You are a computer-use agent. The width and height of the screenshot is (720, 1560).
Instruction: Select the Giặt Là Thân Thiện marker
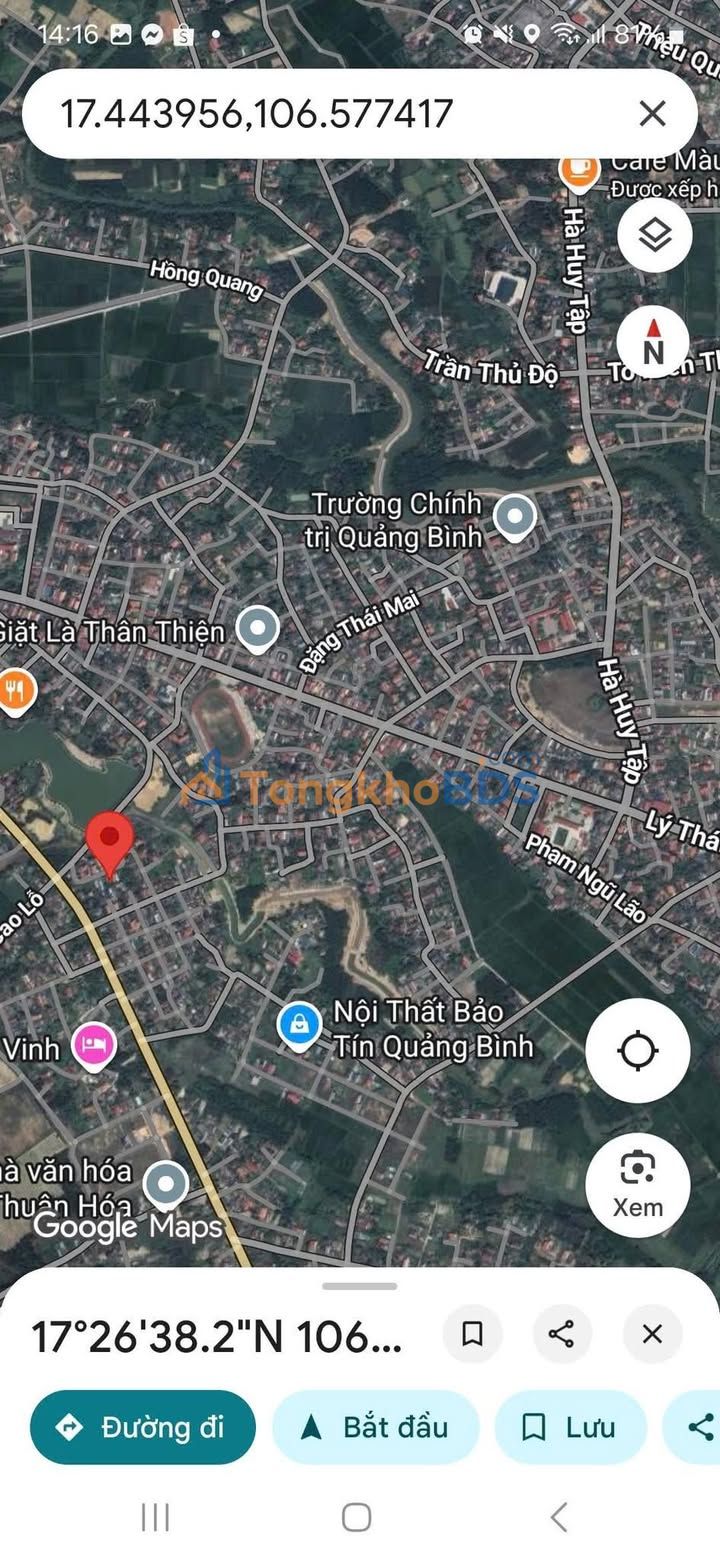(x=258, y=630)
